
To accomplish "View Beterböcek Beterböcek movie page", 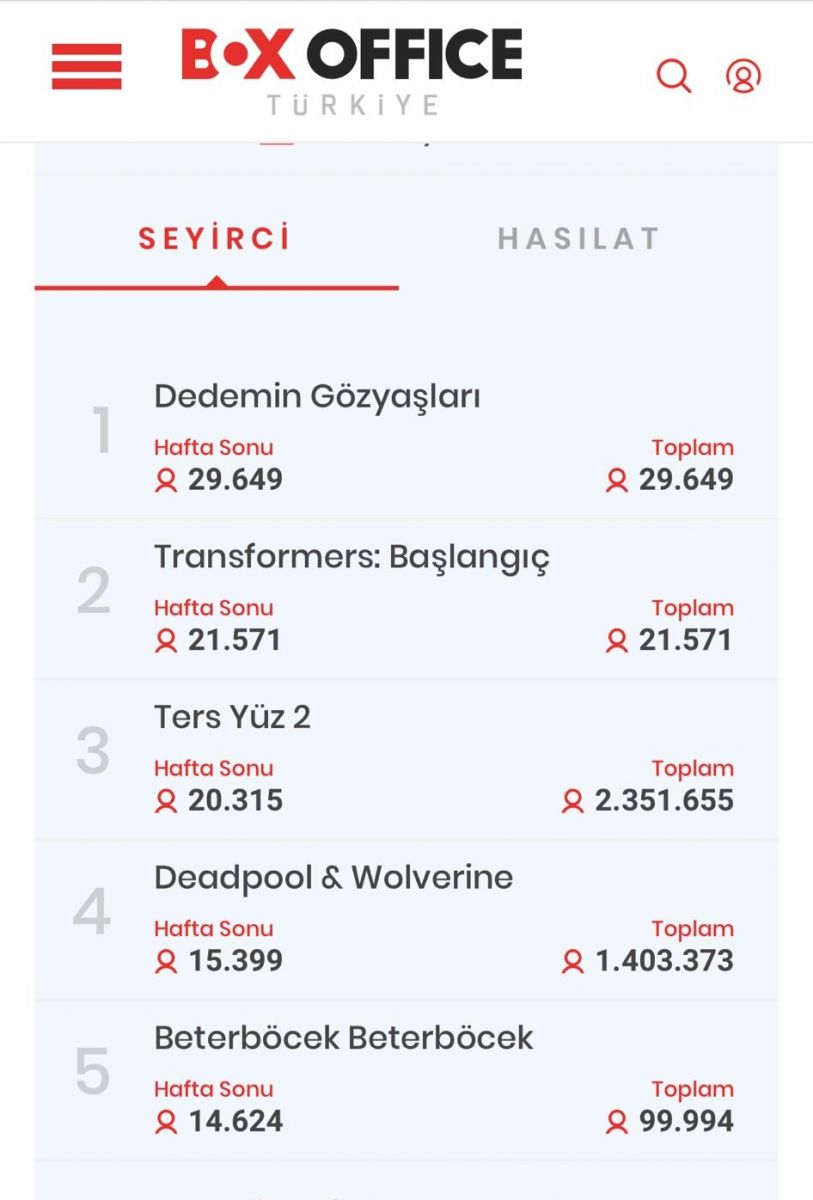I will pos(343,1038).
